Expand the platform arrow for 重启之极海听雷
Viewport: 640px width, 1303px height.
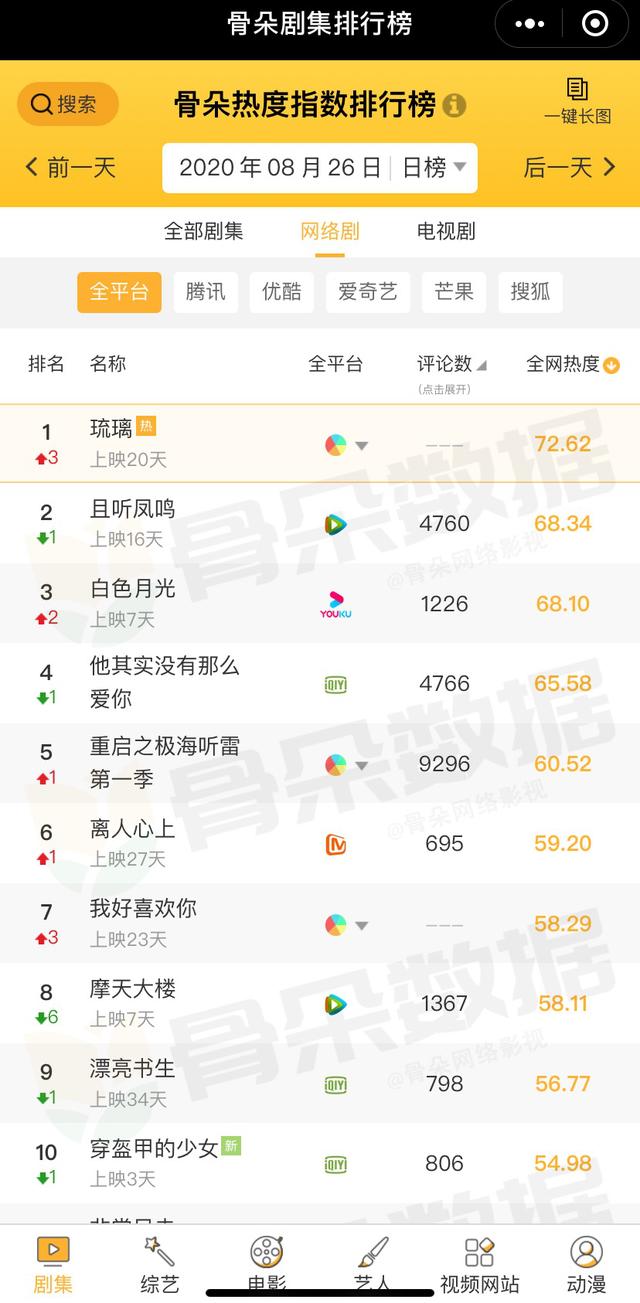pos(362,765)
